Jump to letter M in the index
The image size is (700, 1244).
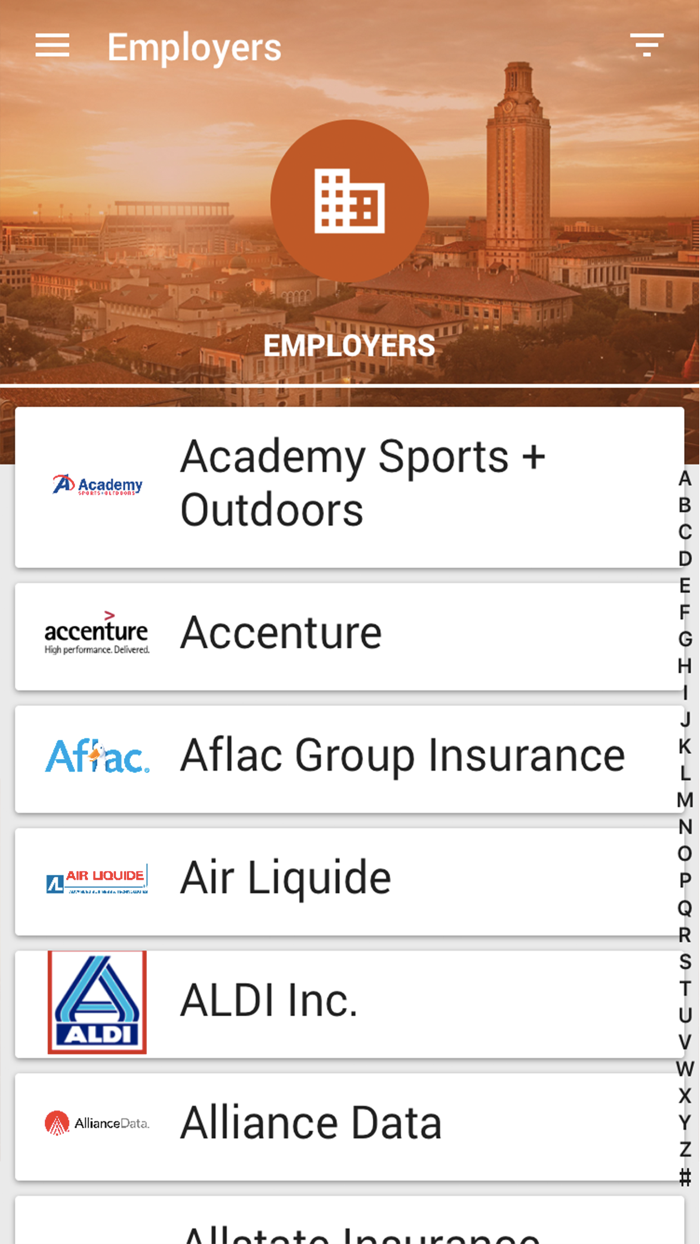[x=685, y=800]
